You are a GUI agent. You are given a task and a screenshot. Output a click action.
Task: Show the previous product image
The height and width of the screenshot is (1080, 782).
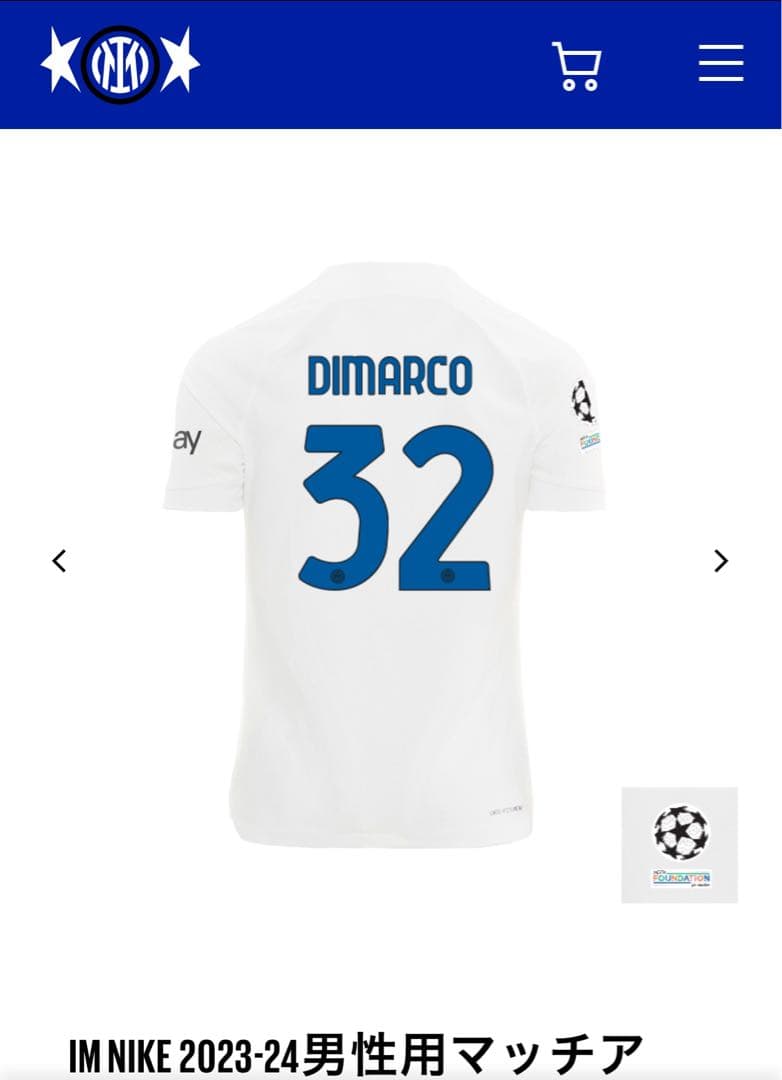(59, 561)
